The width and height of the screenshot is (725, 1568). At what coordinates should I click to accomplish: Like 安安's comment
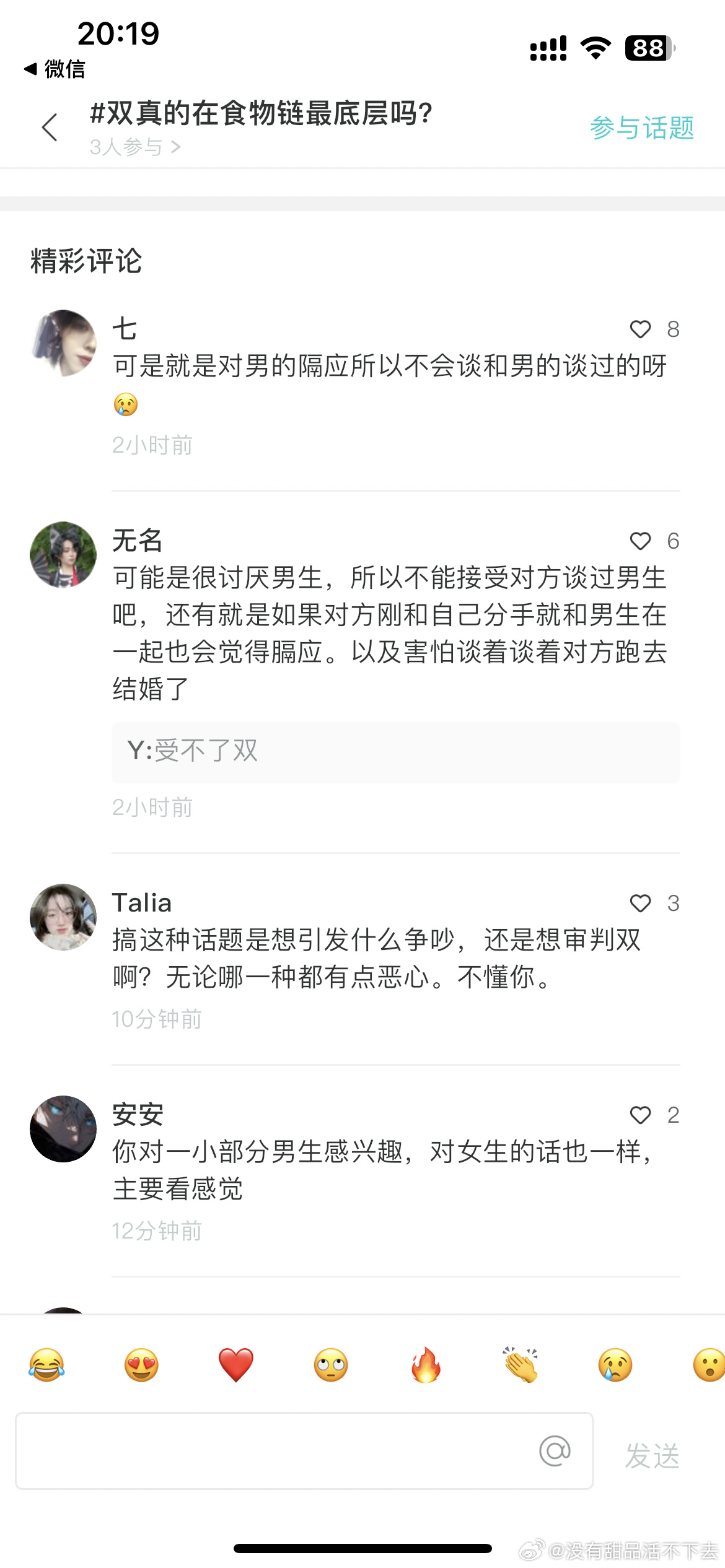click(640, 1115)
